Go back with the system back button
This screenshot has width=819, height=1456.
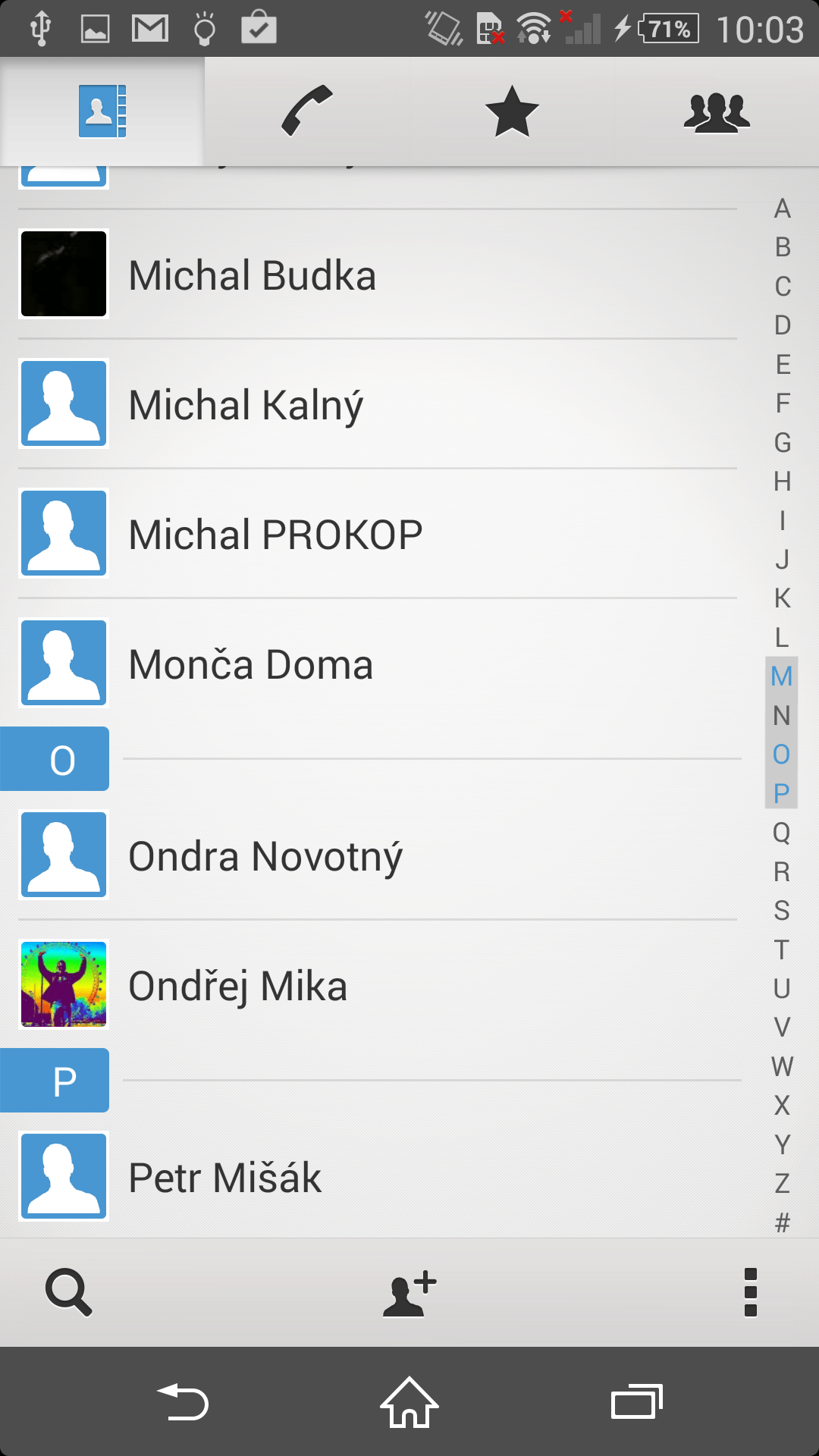click(183, 1401)
